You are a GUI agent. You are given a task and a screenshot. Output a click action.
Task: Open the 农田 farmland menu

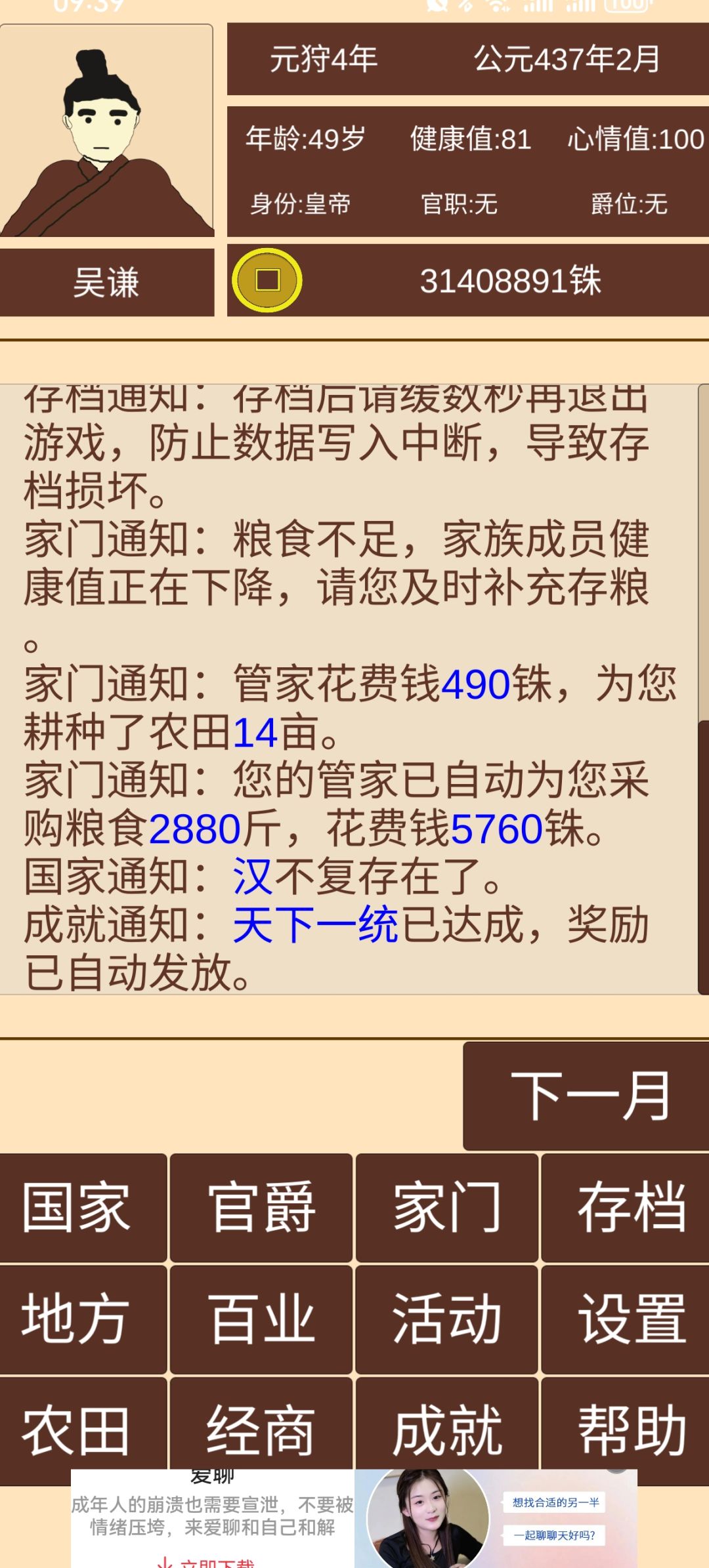point(83,1430)
